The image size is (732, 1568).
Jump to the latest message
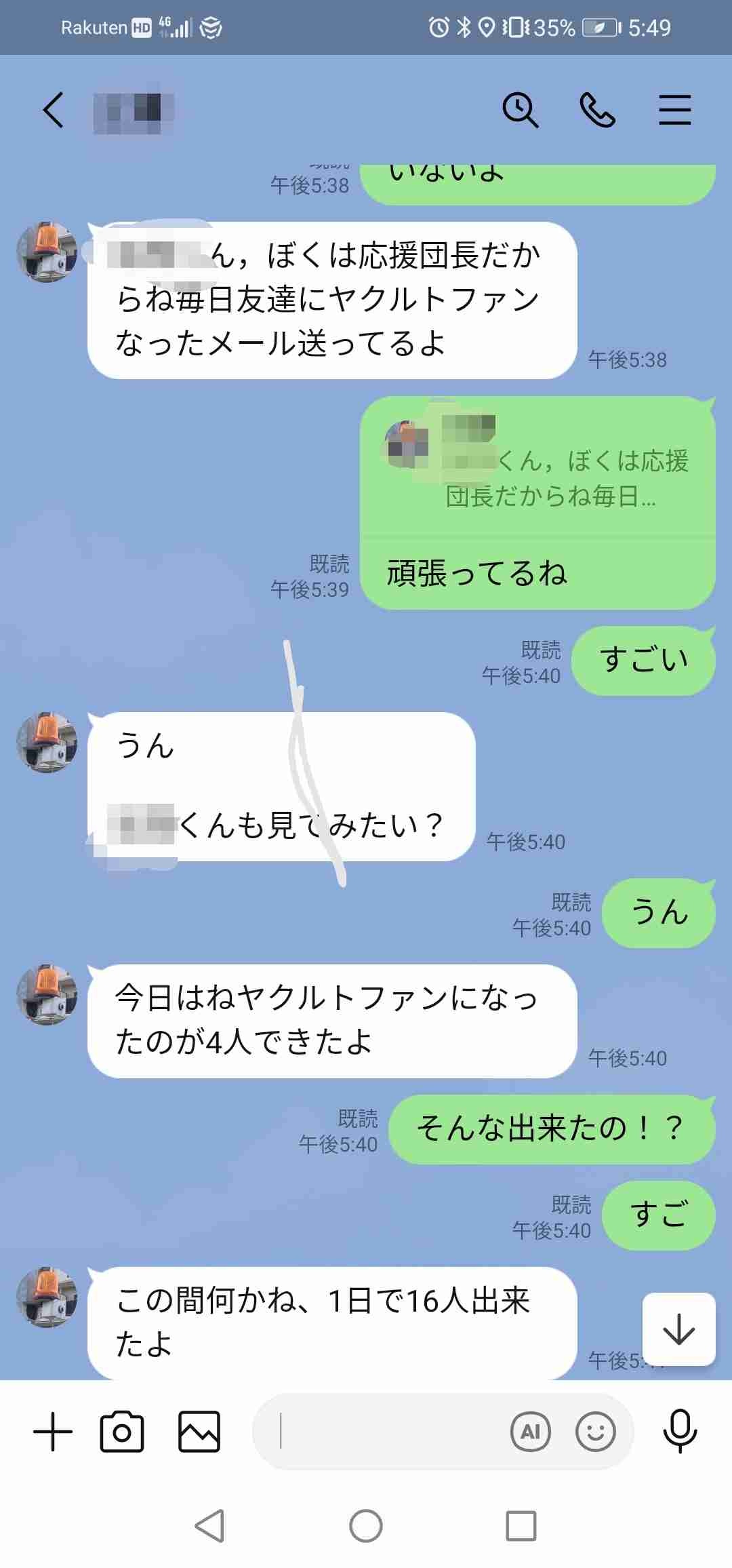[678, 1329]
